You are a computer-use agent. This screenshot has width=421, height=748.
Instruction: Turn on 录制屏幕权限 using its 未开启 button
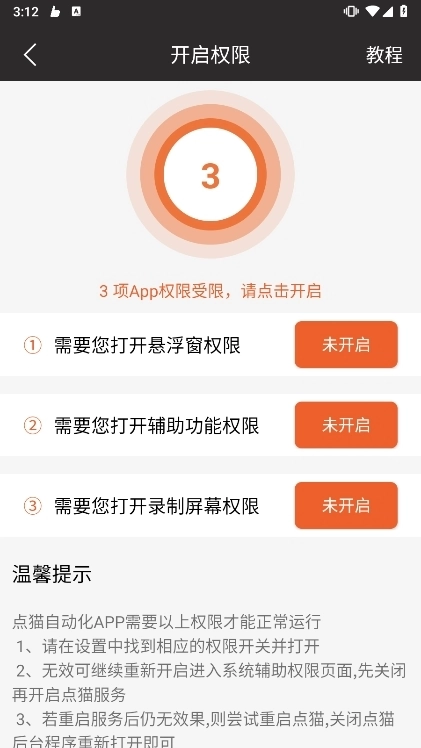(346, 505)
